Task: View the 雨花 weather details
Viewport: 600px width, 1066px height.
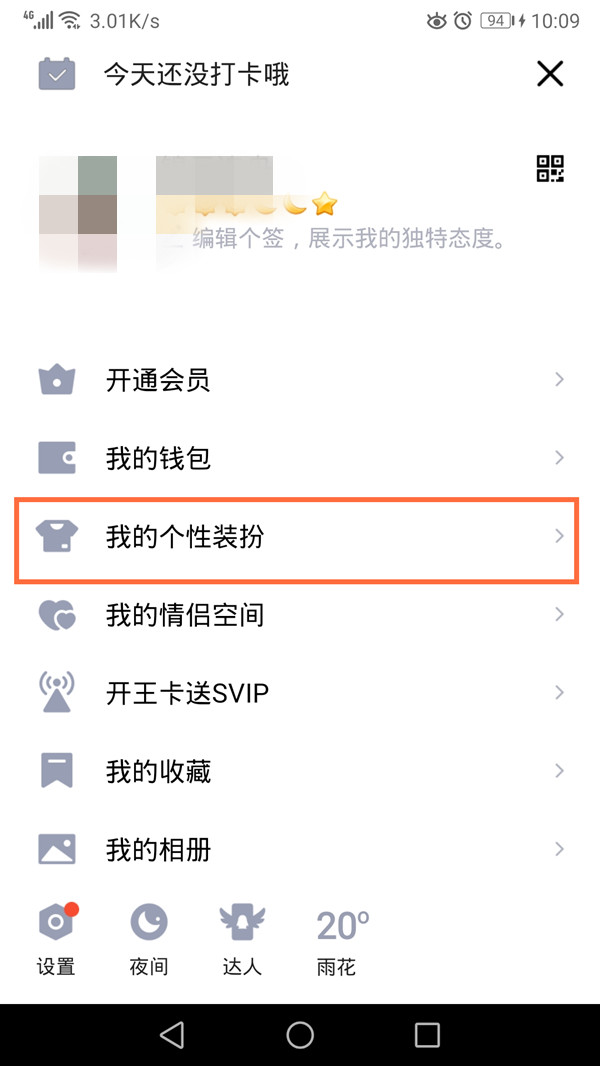Action: (x=341, y=938)
